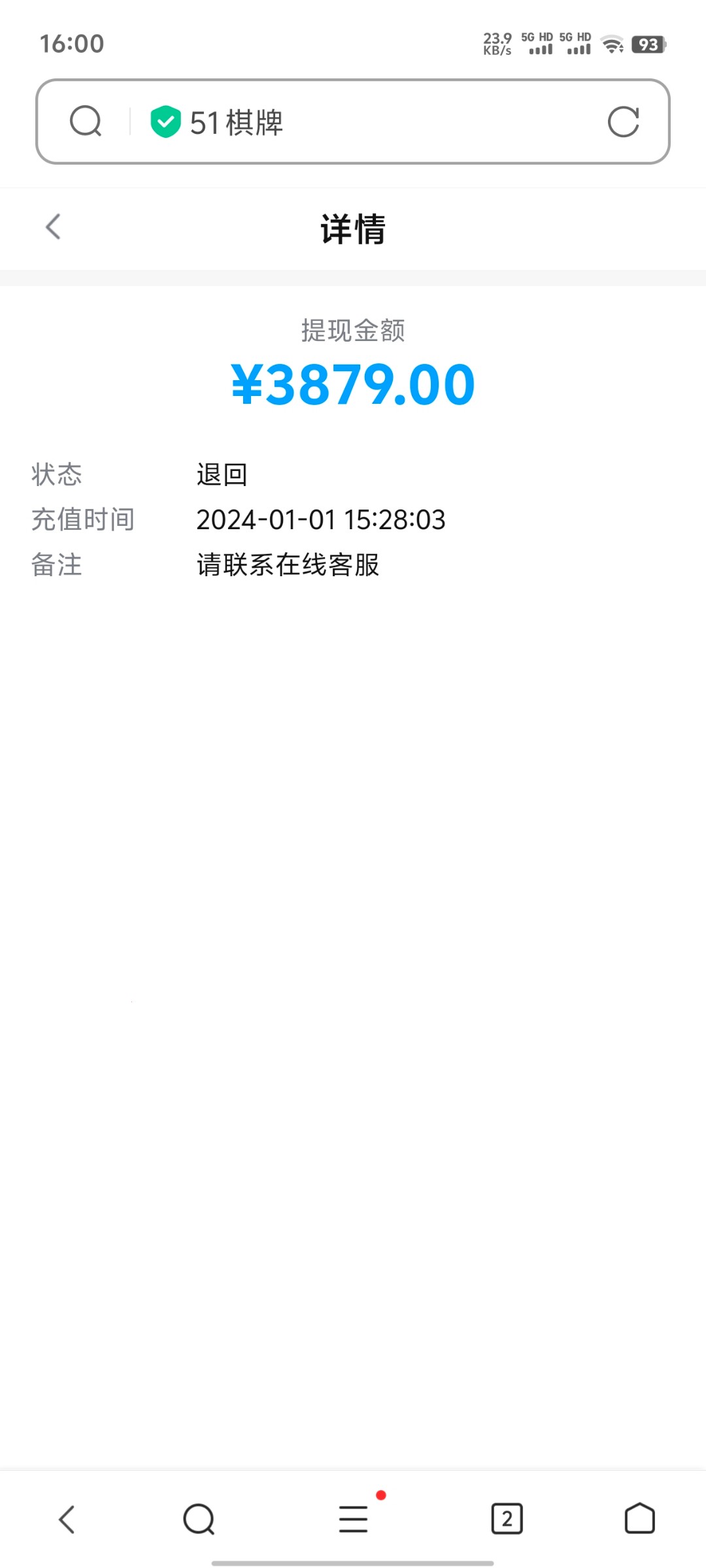This screenshot has height=1568, width=706.
Task: Refresh the 51棋牌 page with the reload icon
Action: click(622, 122)
